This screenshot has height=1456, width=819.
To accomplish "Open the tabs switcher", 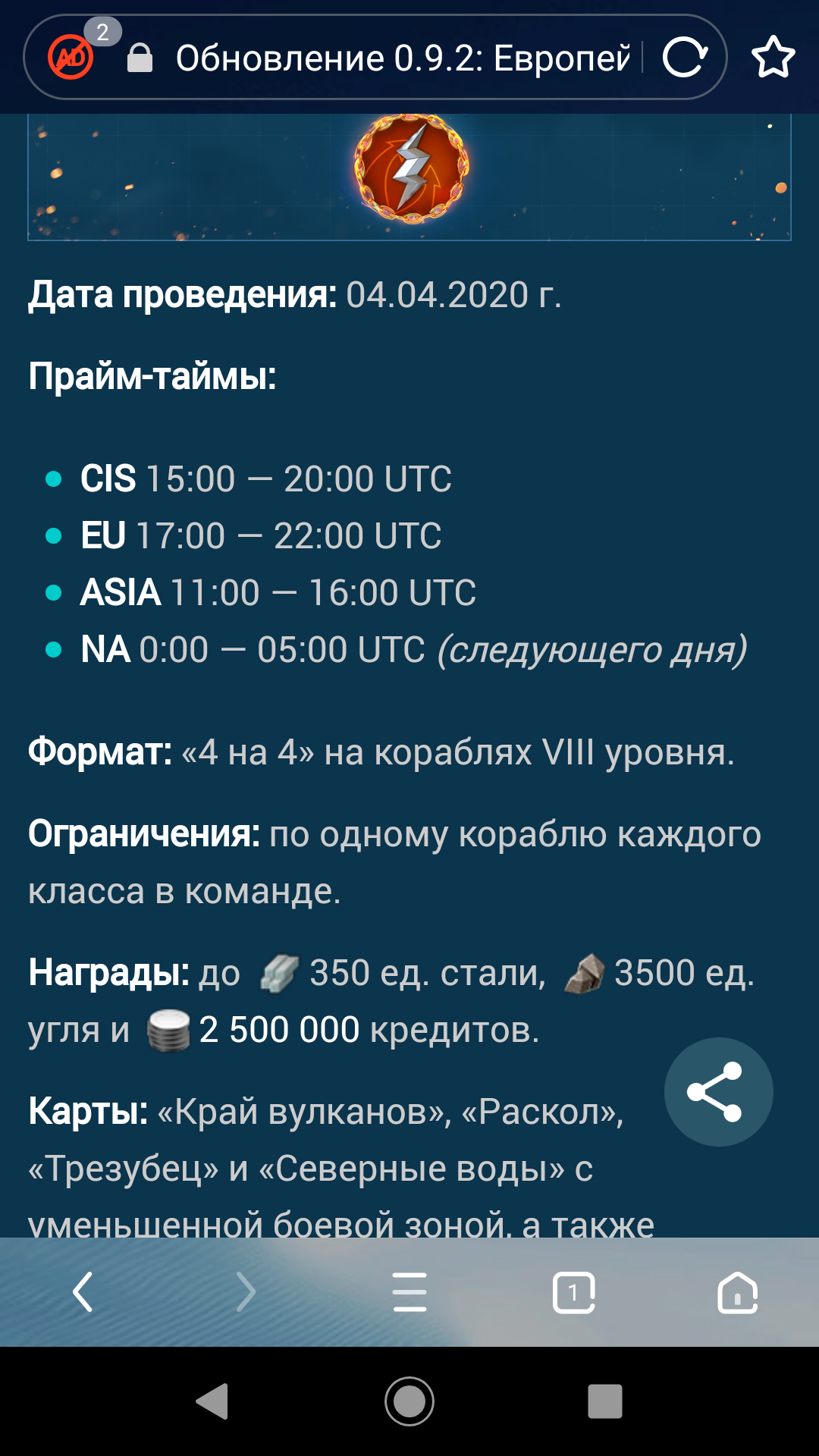I will tap(574, 1292).
